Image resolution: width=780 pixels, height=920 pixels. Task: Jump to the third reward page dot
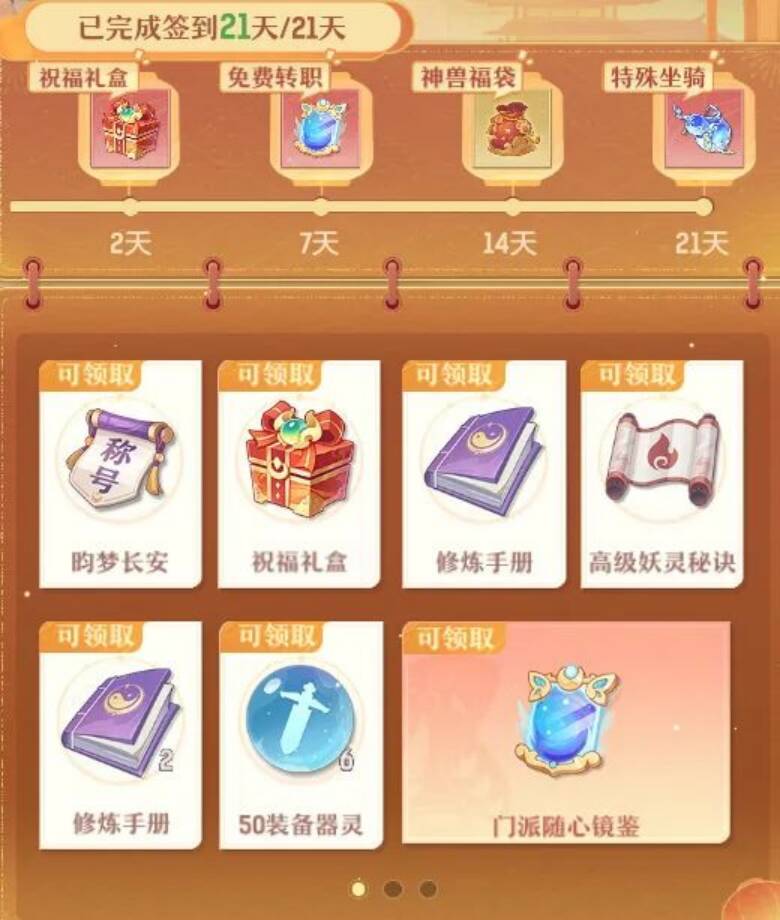(428, 888)
